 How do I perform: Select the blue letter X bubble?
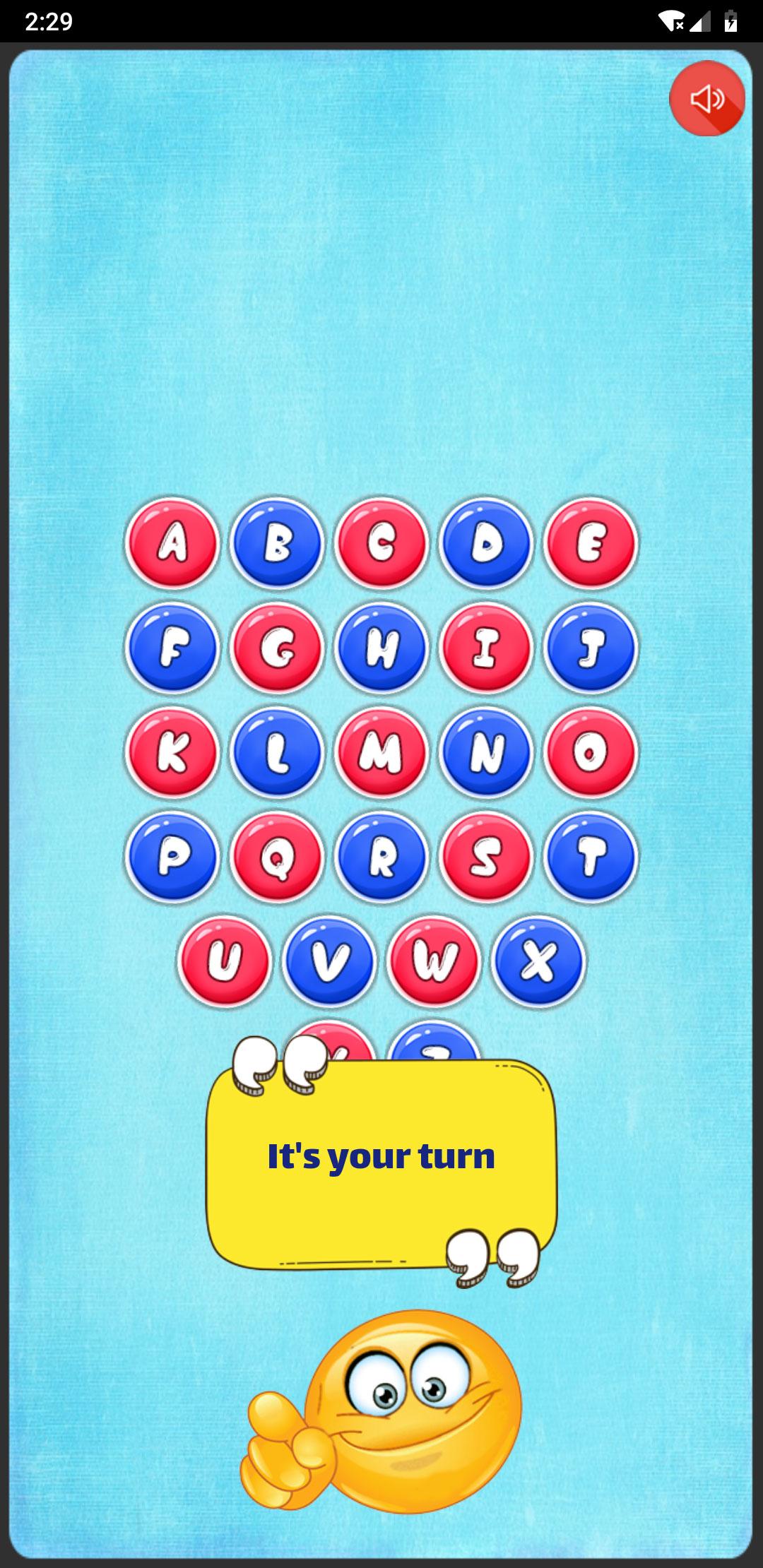(538, 961)
